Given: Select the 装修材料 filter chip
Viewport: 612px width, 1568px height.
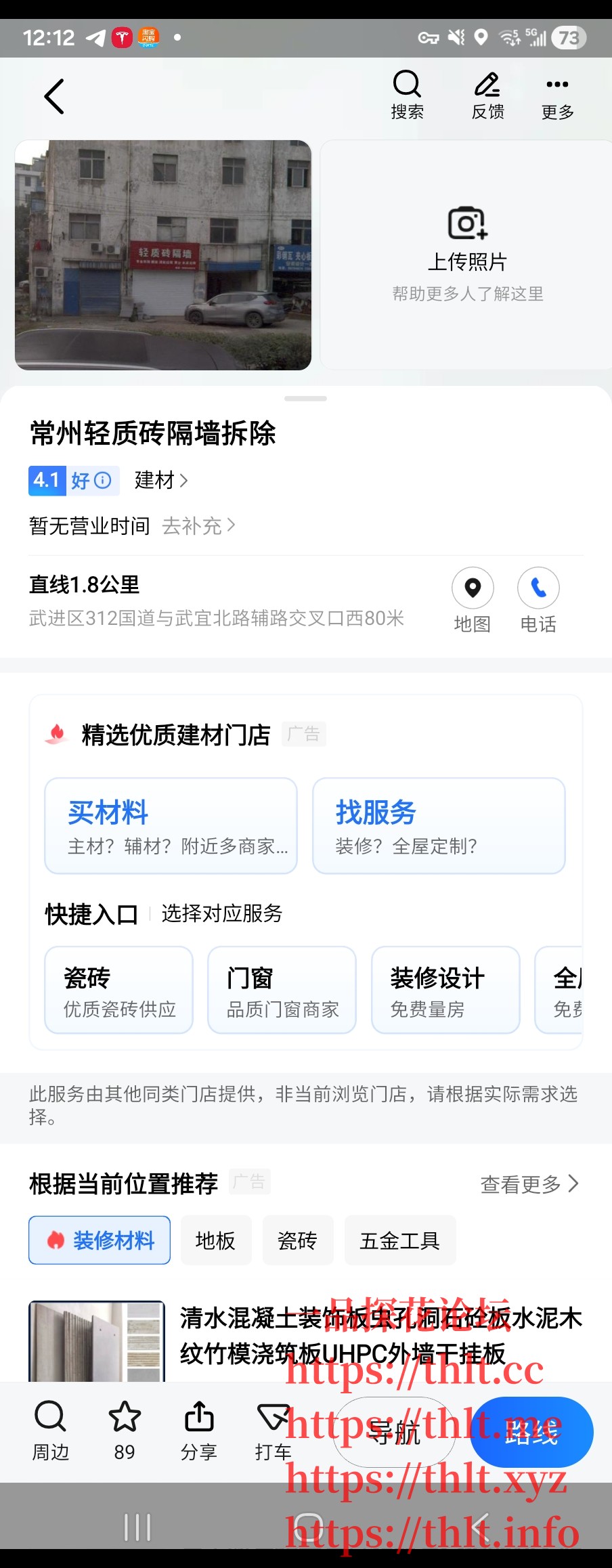Looking at the screenshot, I should click(99, 1240).
